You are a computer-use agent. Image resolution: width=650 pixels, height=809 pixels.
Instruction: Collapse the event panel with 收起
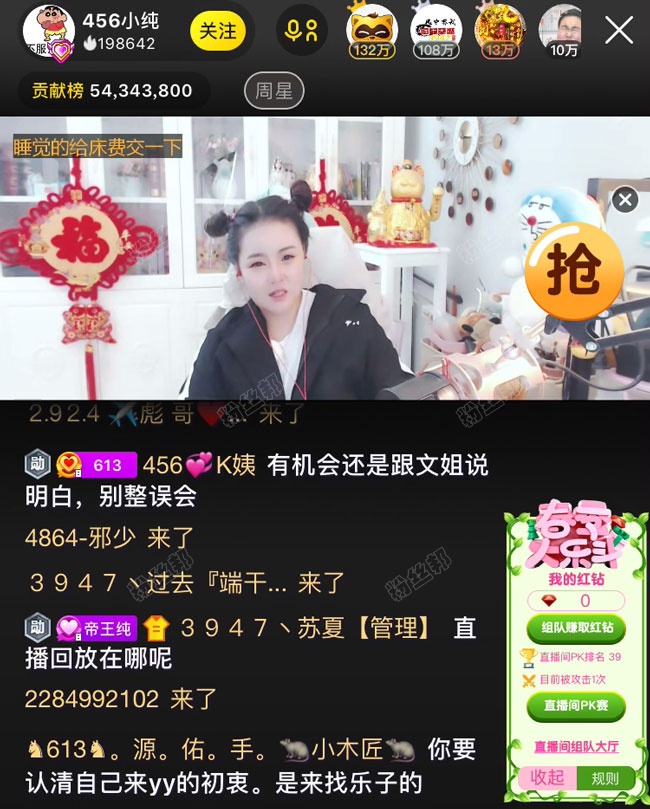[x=548, y=777]
